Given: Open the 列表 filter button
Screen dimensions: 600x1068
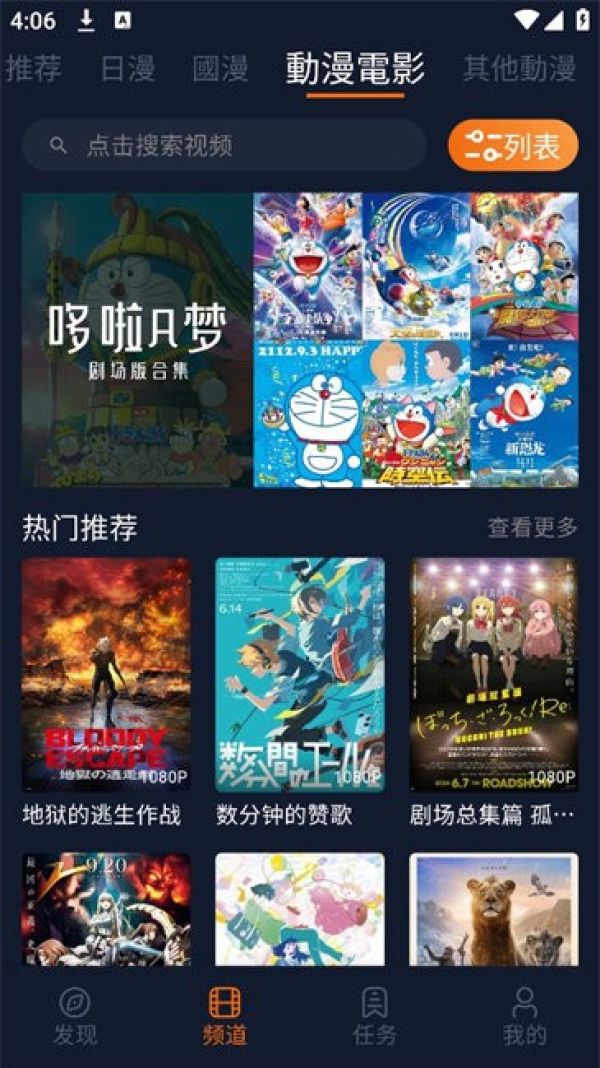Looking at the screenshot, I should click(x=512, y=146).
